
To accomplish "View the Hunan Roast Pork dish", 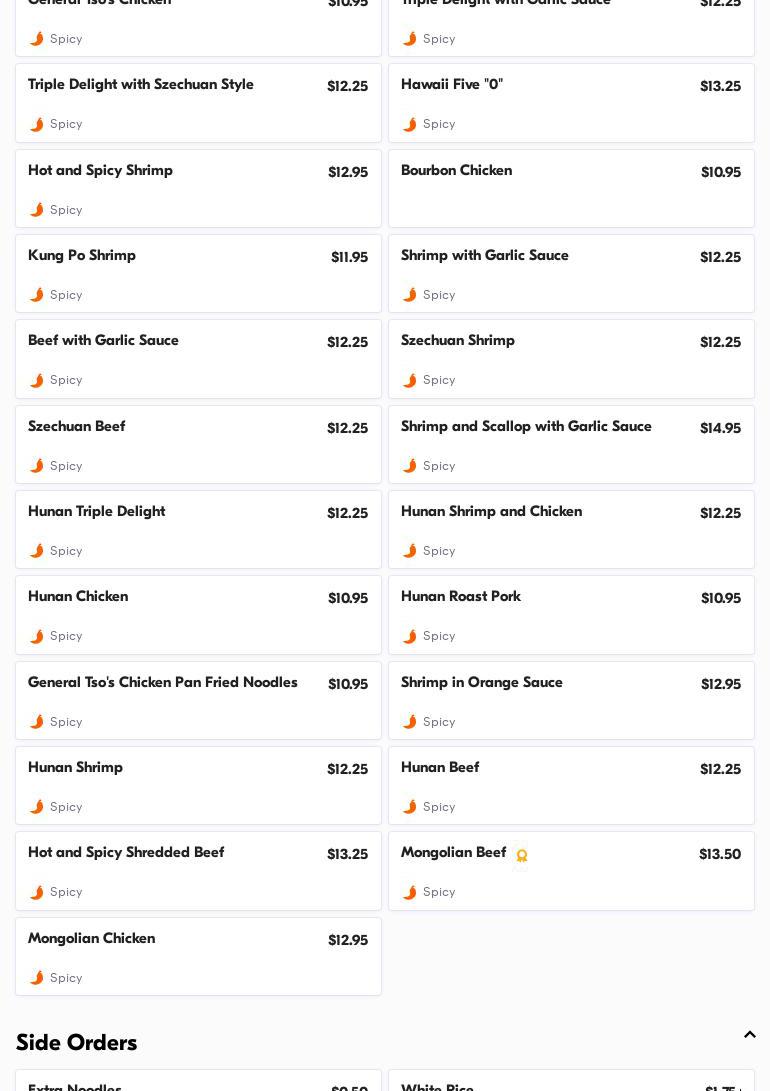I will [571, 614].
